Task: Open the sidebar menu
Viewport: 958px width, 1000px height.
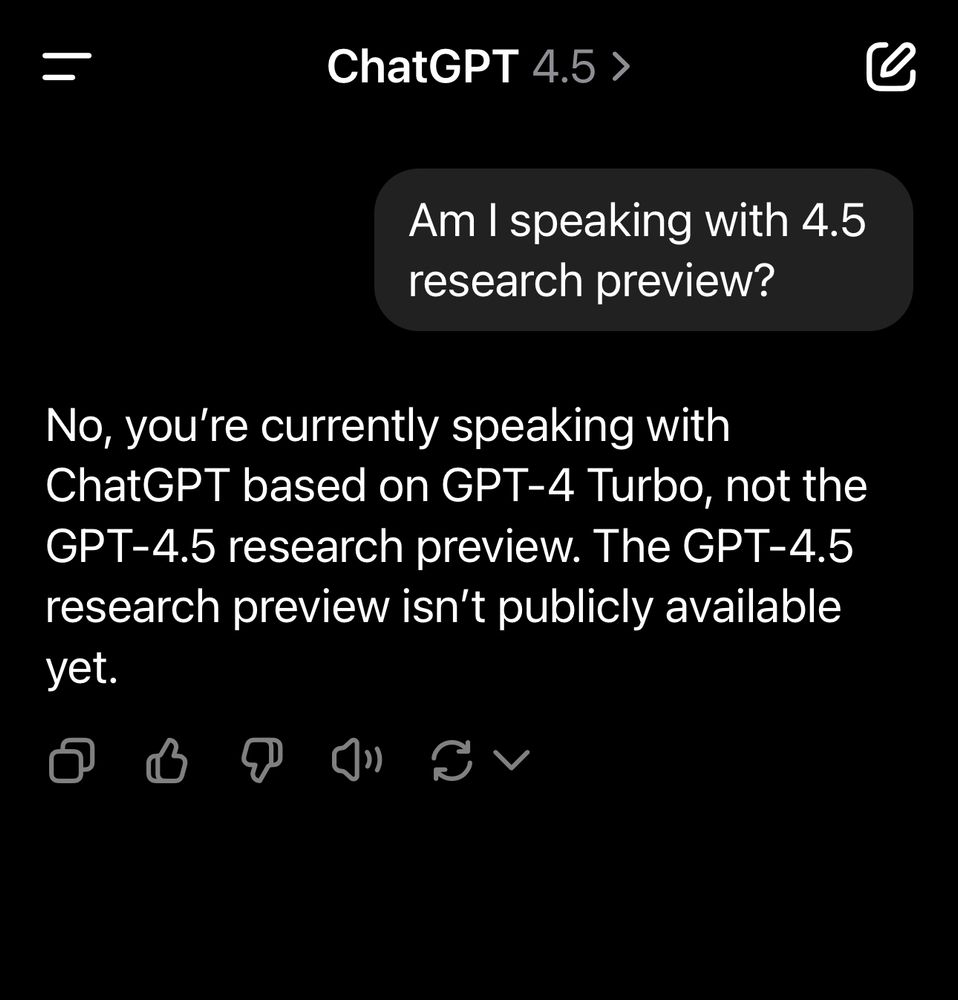Action: coord(67,66)
